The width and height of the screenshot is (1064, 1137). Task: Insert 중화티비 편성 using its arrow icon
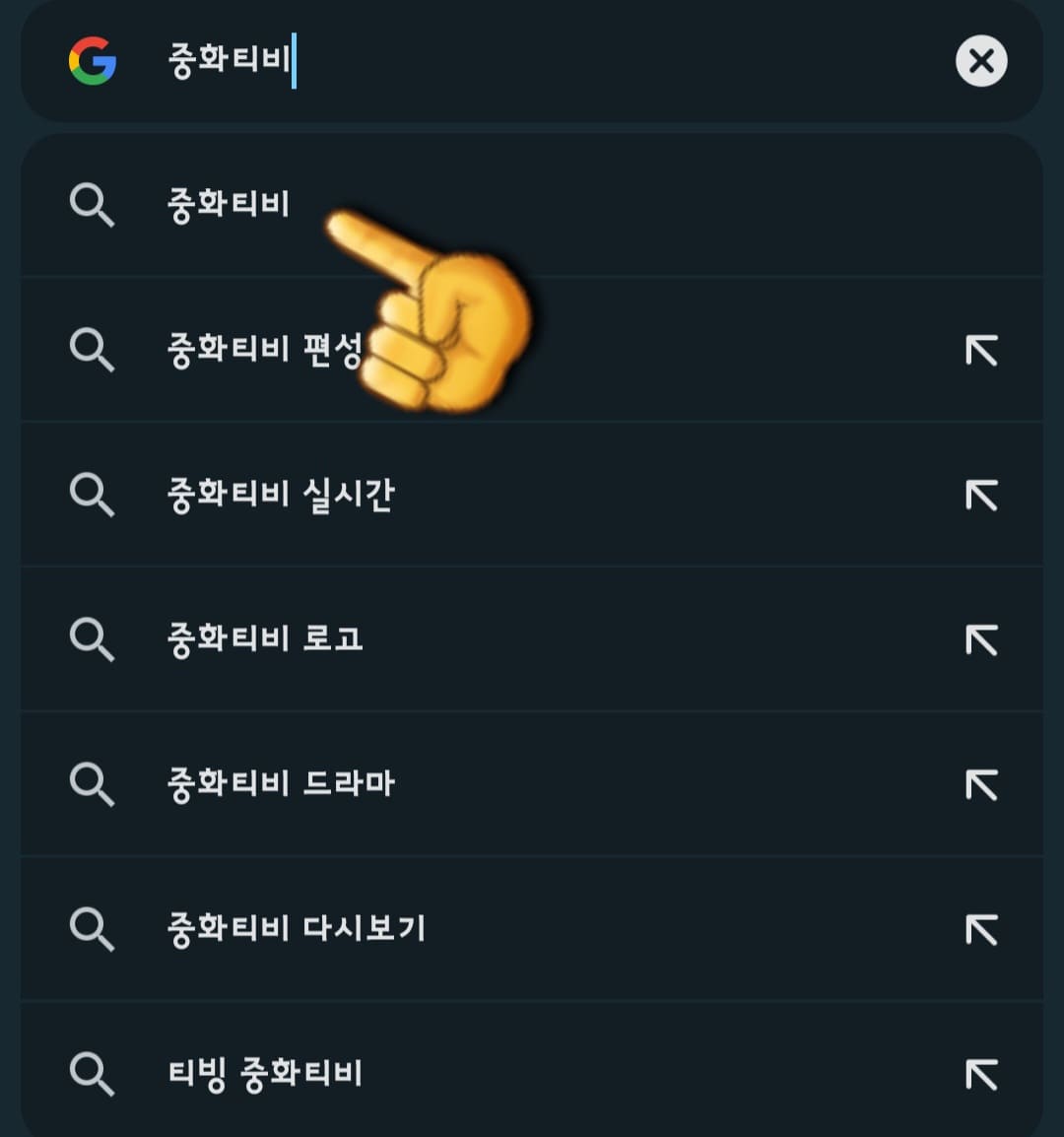(981, 350)
